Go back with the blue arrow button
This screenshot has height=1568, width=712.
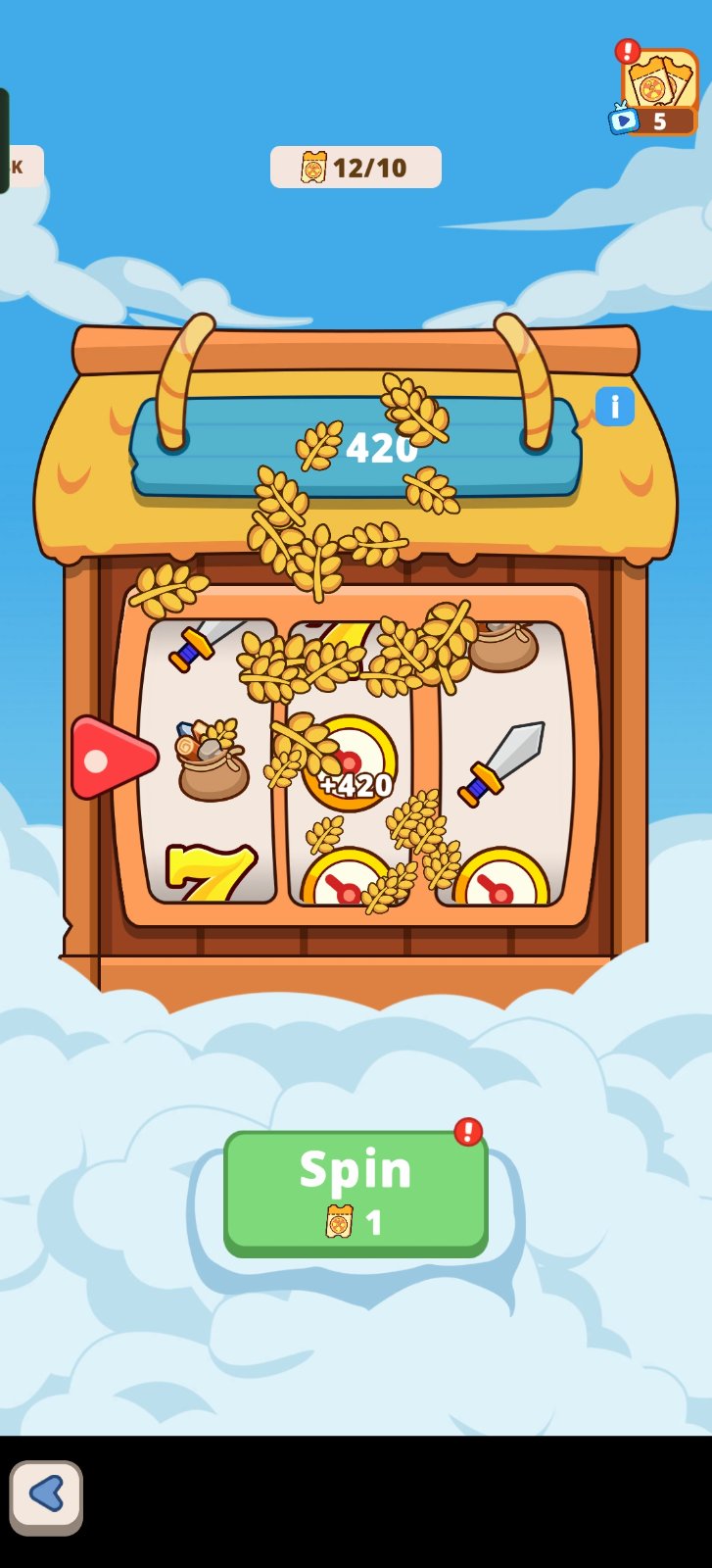(46, 1496)
